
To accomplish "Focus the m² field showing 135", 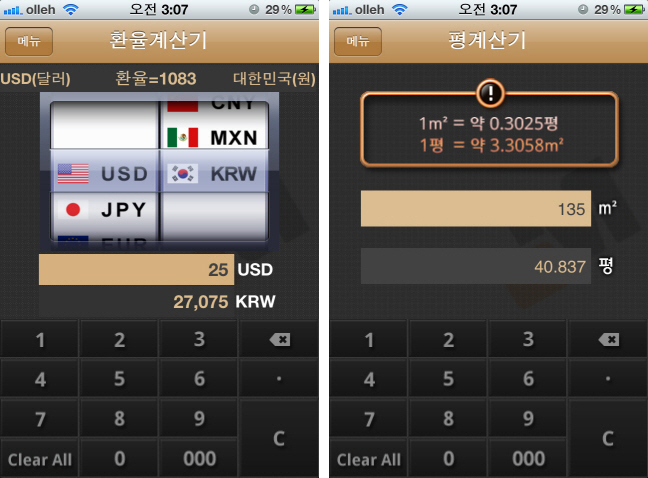I will click(x=475, y=209).
